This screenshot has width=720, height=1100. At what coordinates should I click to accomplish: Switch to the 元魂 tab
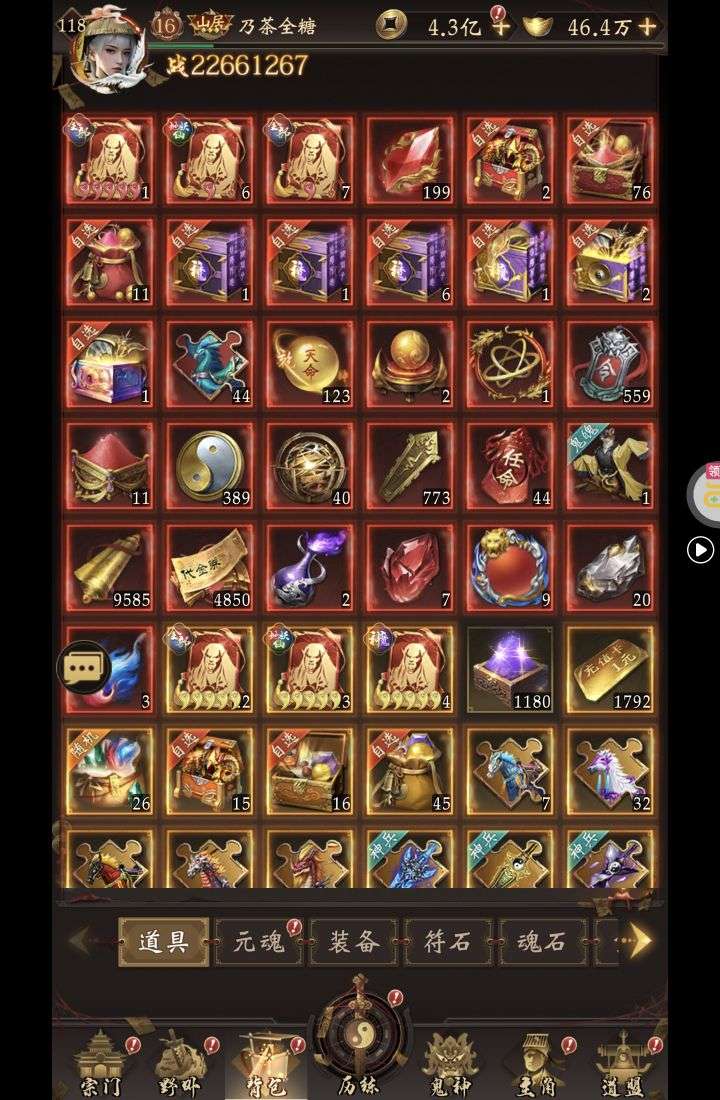point(259,942)
